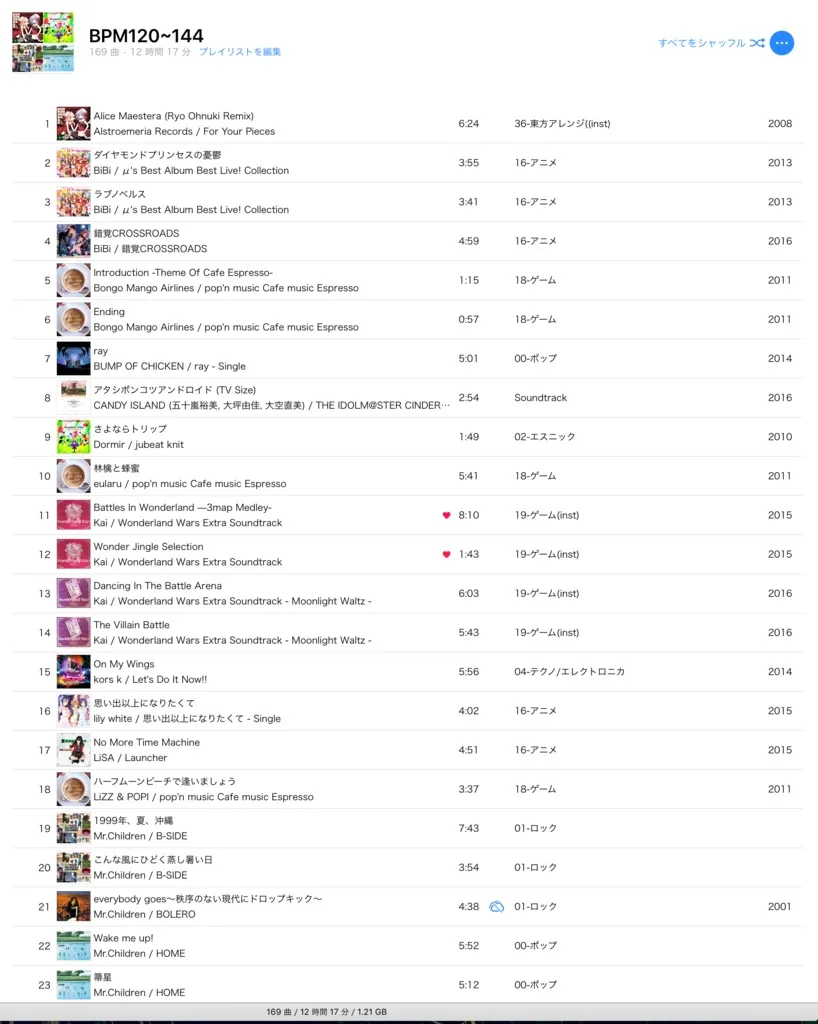
Task: Play Alice Maestera (Ryo Ohnuki Remix)
Action: pos(173,116)
